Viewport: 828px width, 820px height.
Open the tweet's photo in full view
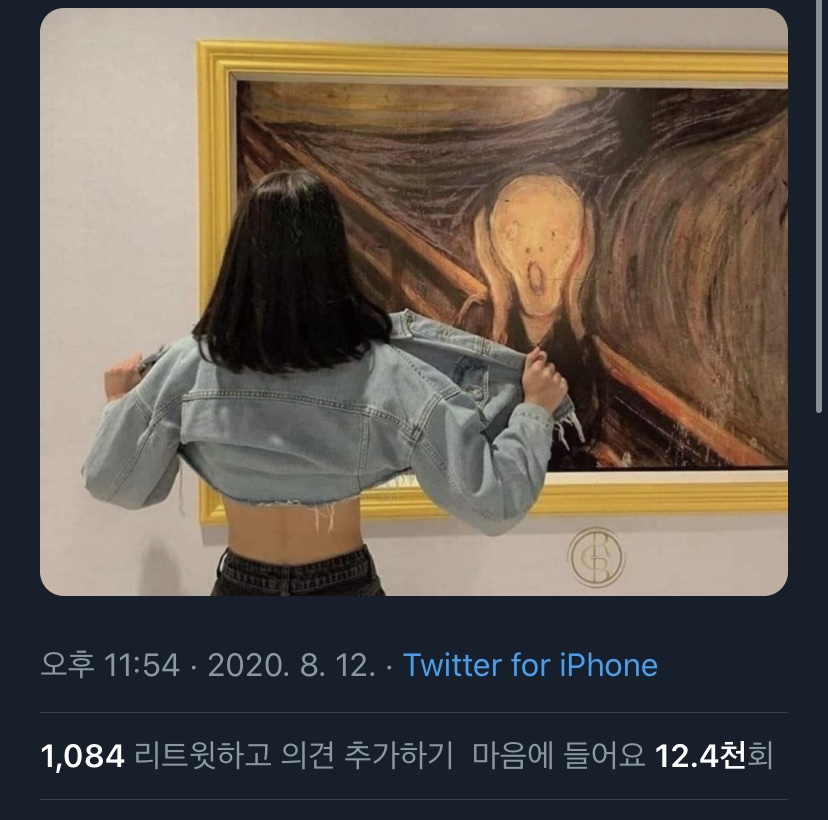point(413,302)
